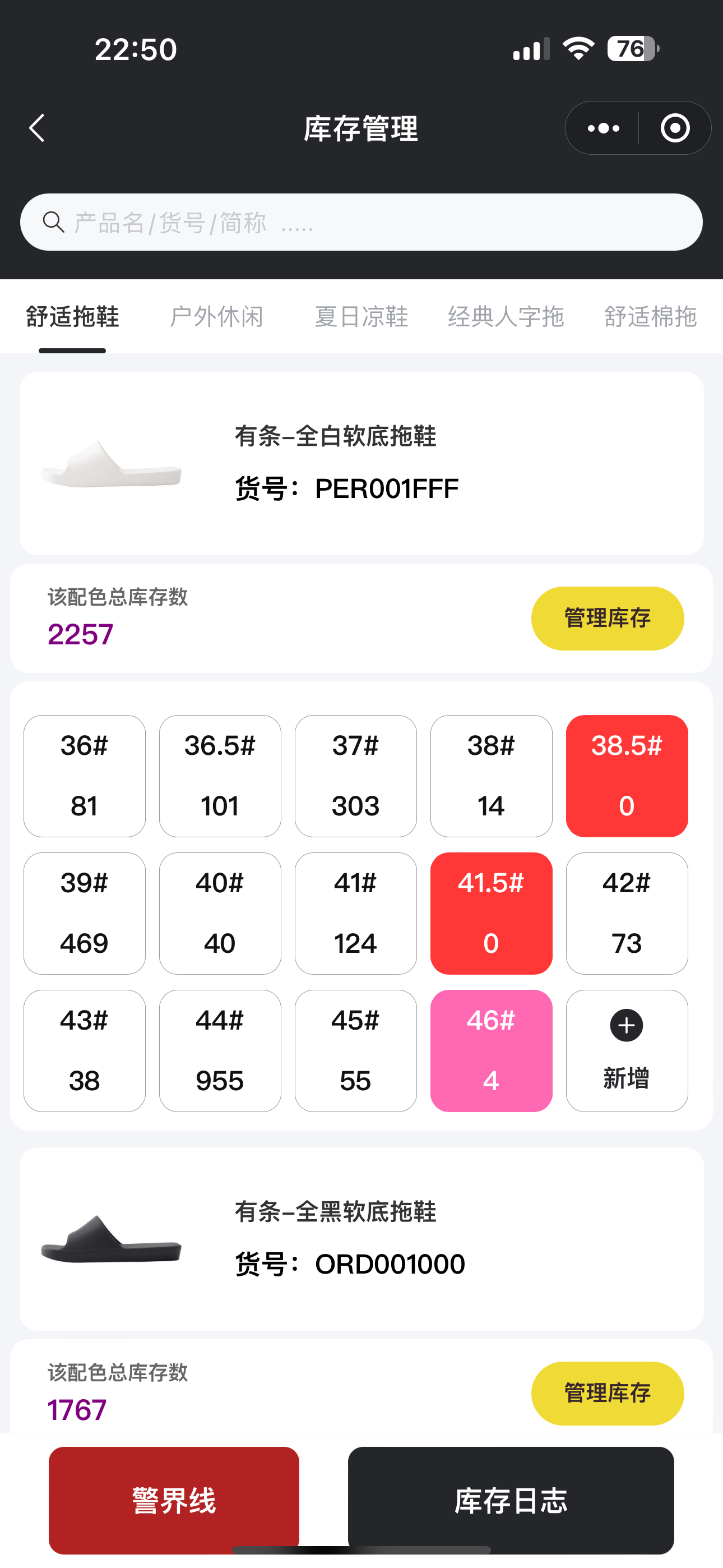Open the mini program three-dot menu

pos(603,128)
